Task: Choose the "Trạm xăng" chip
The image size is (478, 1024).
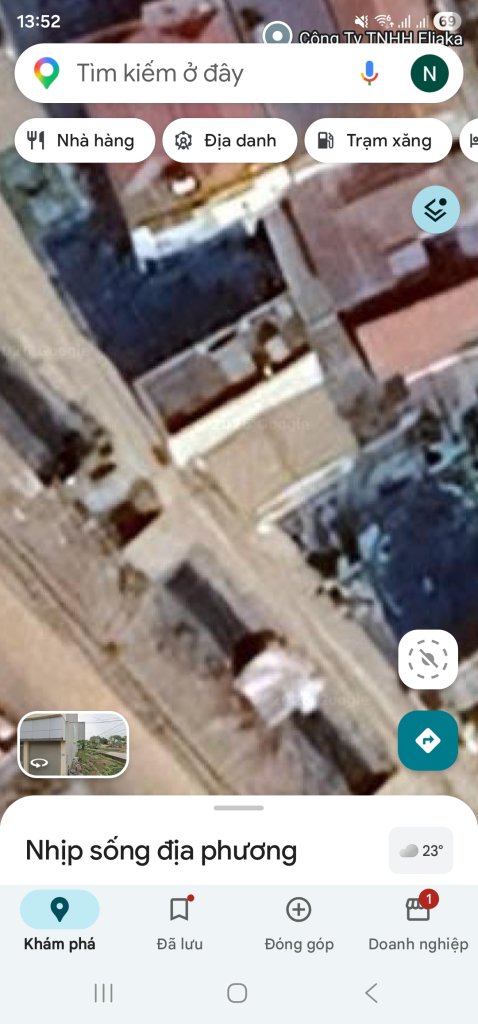Action: click(x=378, y=140)
